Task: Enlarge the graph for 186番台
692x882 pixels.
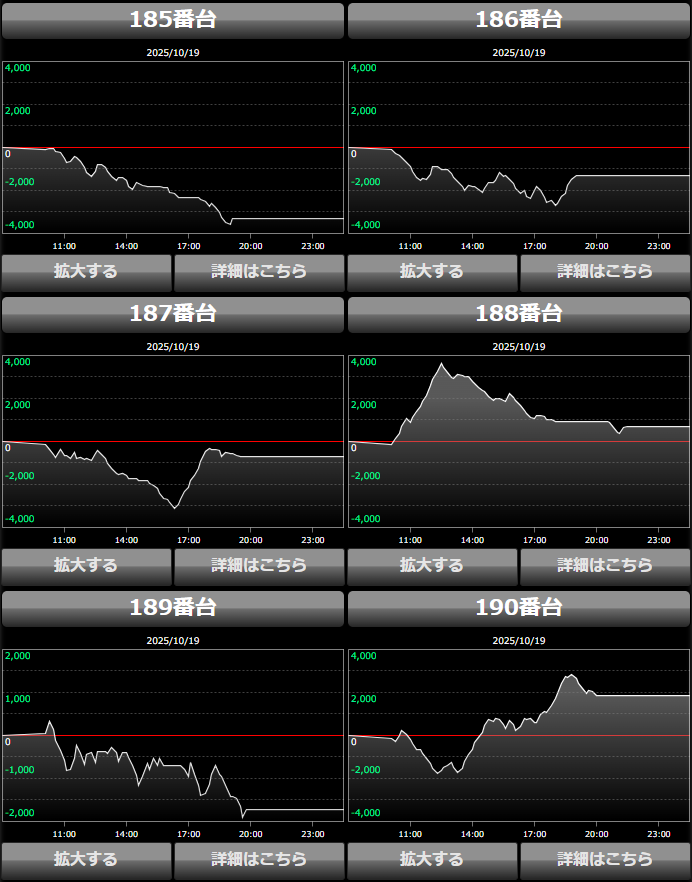Action: pyautogui.click(x=432, y=271)
